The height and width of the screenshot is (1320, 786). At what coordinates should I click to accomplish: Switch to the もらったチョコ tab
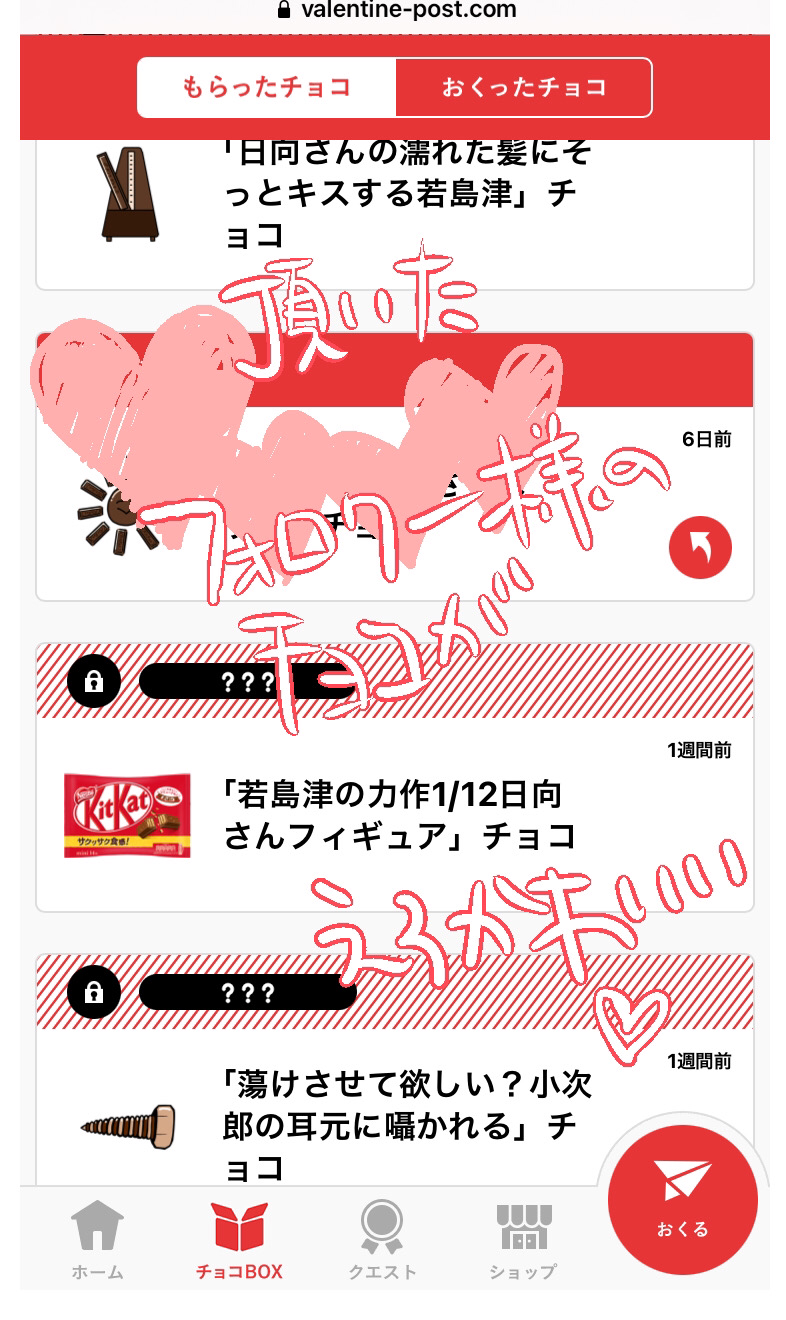(x=266, y=87)
